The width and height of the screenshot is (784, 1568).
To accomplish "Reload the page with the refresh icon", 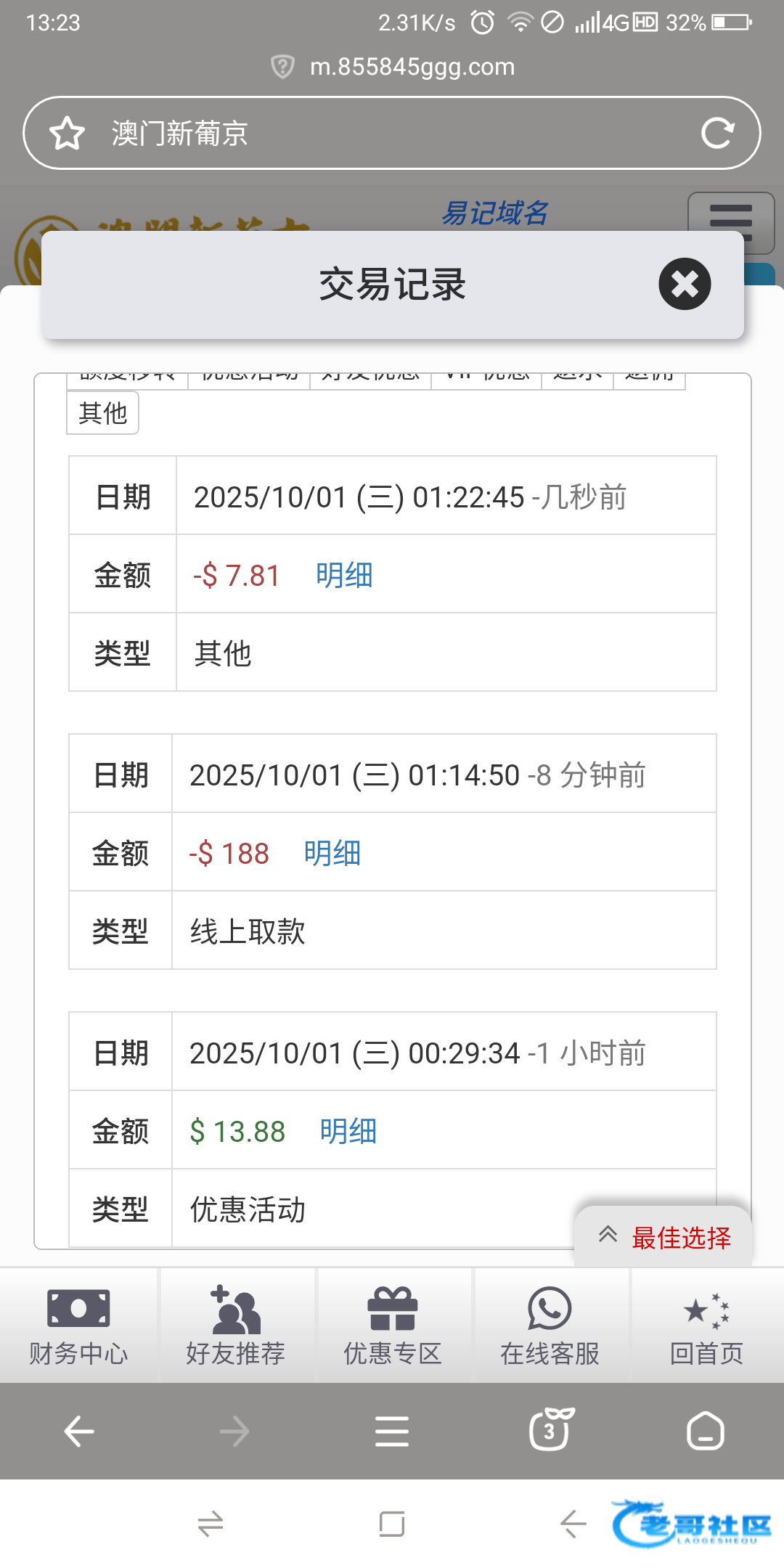I will 717,134.
